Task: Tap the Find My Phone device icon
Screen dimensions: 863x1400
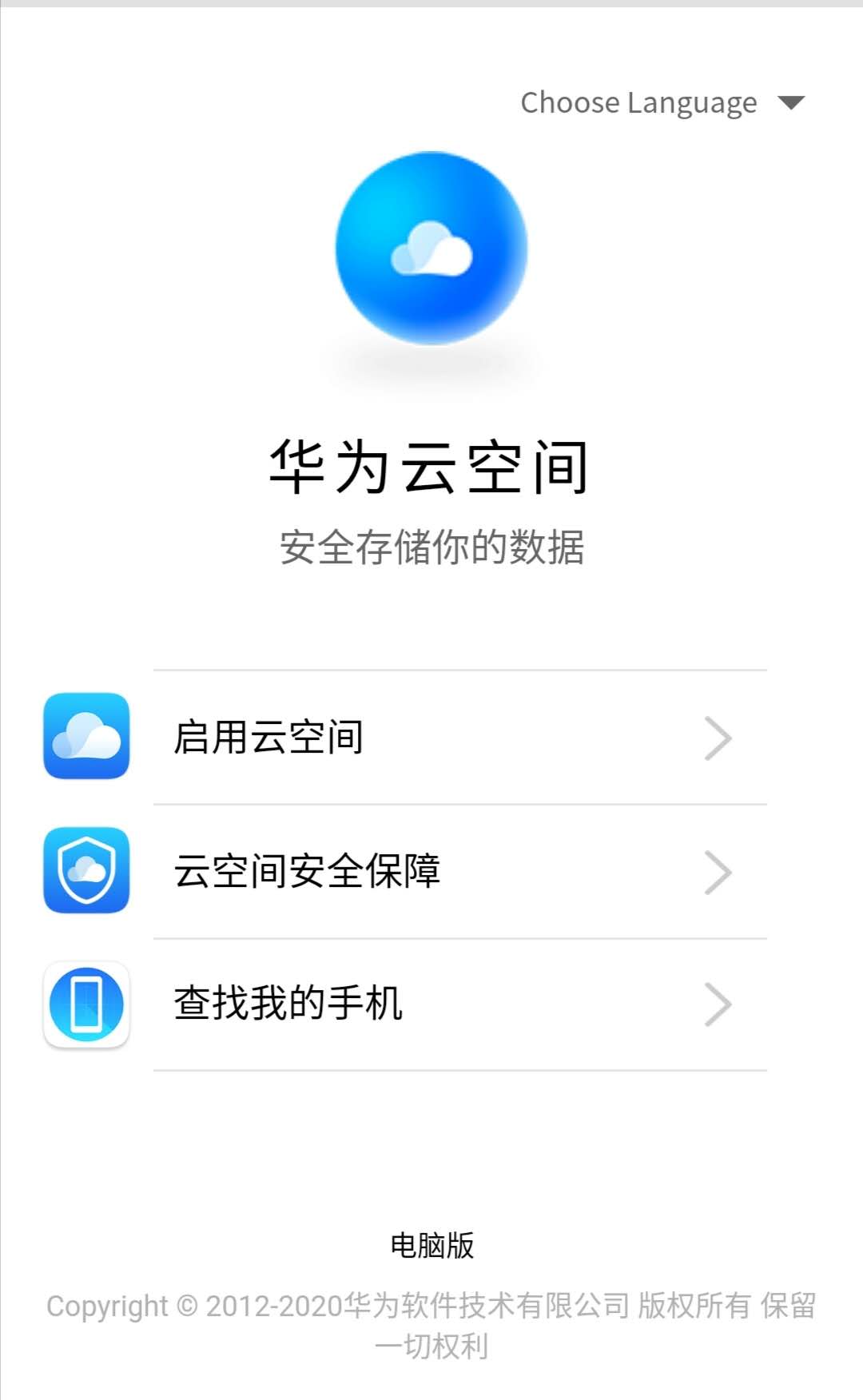Action: tap(86, 1004)
